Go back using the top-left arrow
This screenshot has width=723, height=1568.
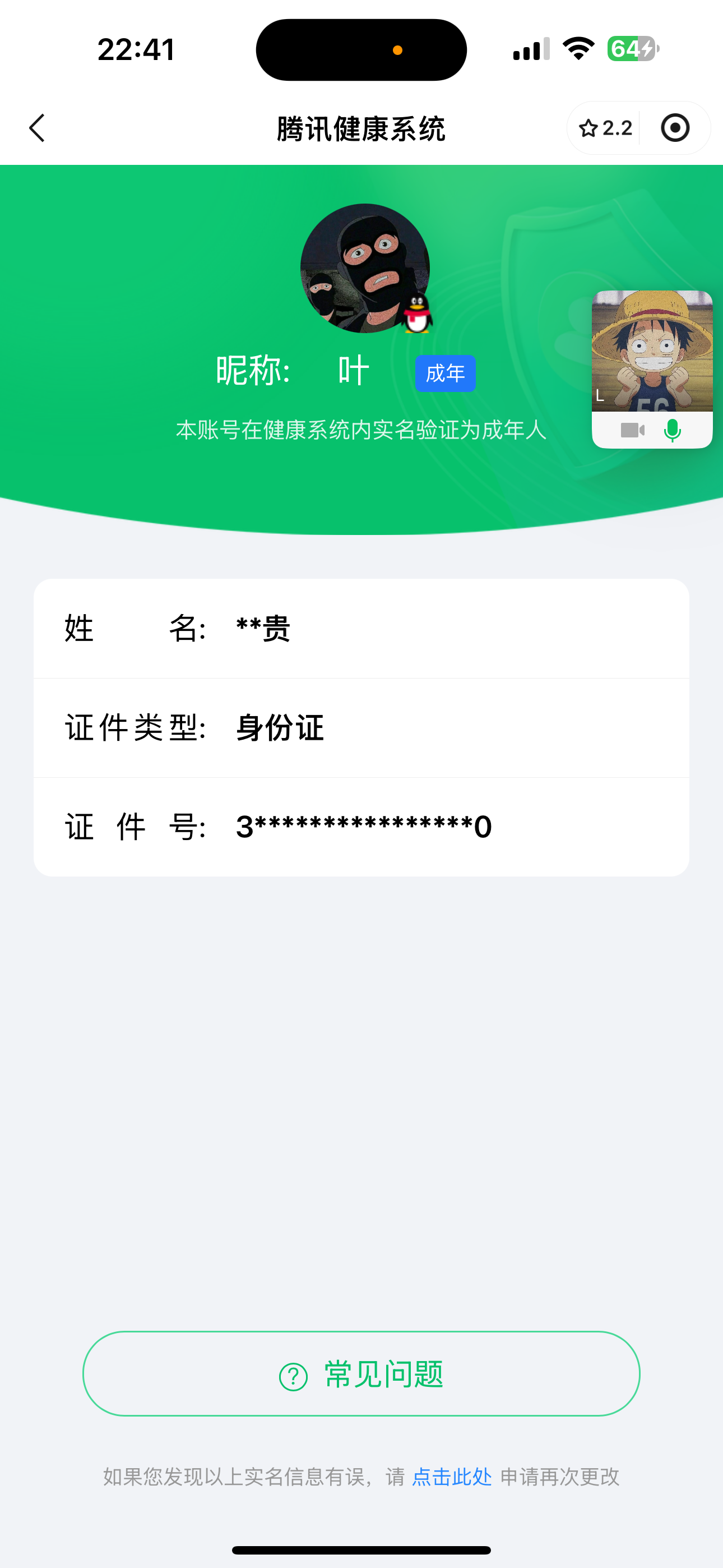37,128
